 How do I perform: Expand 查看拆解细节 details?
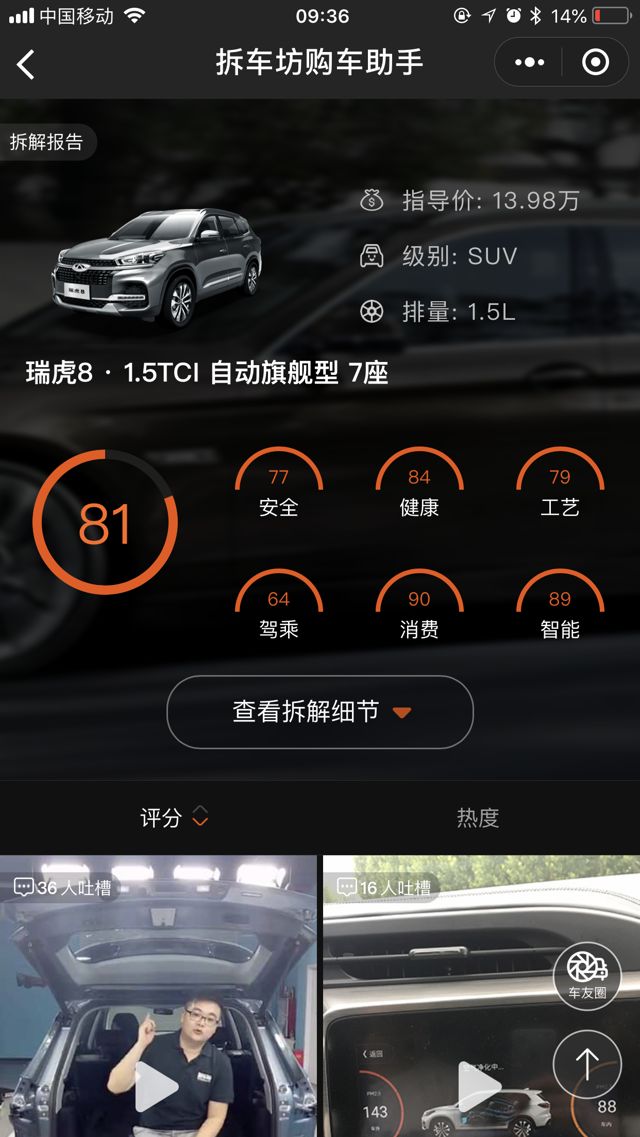tap(320, 712)
